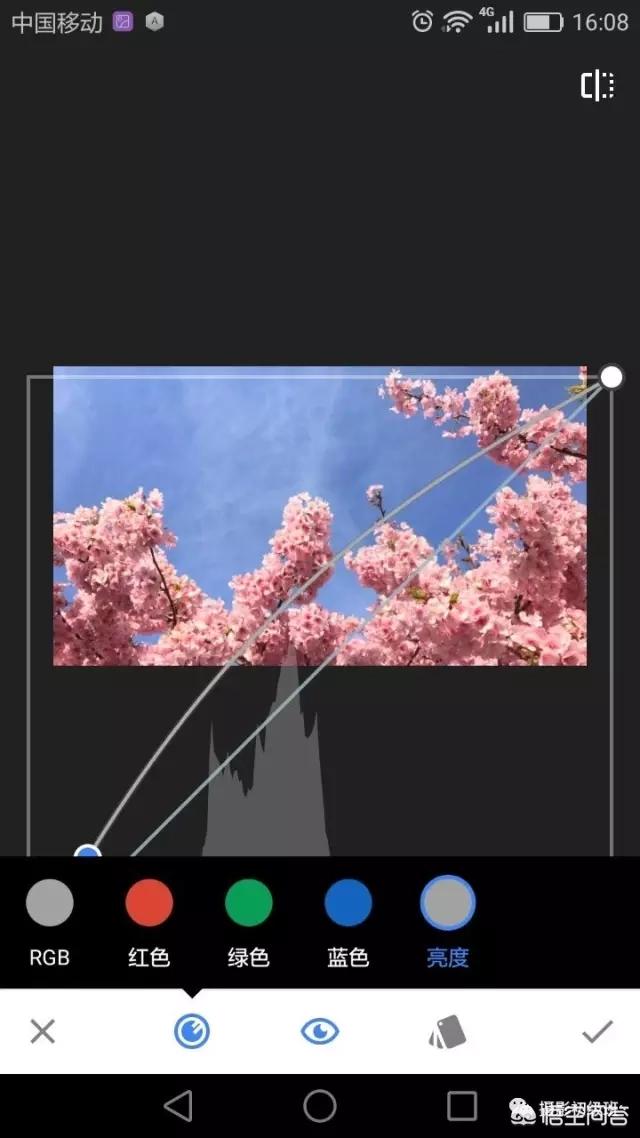Go to home screen via navigation bar

(320, 1105)
